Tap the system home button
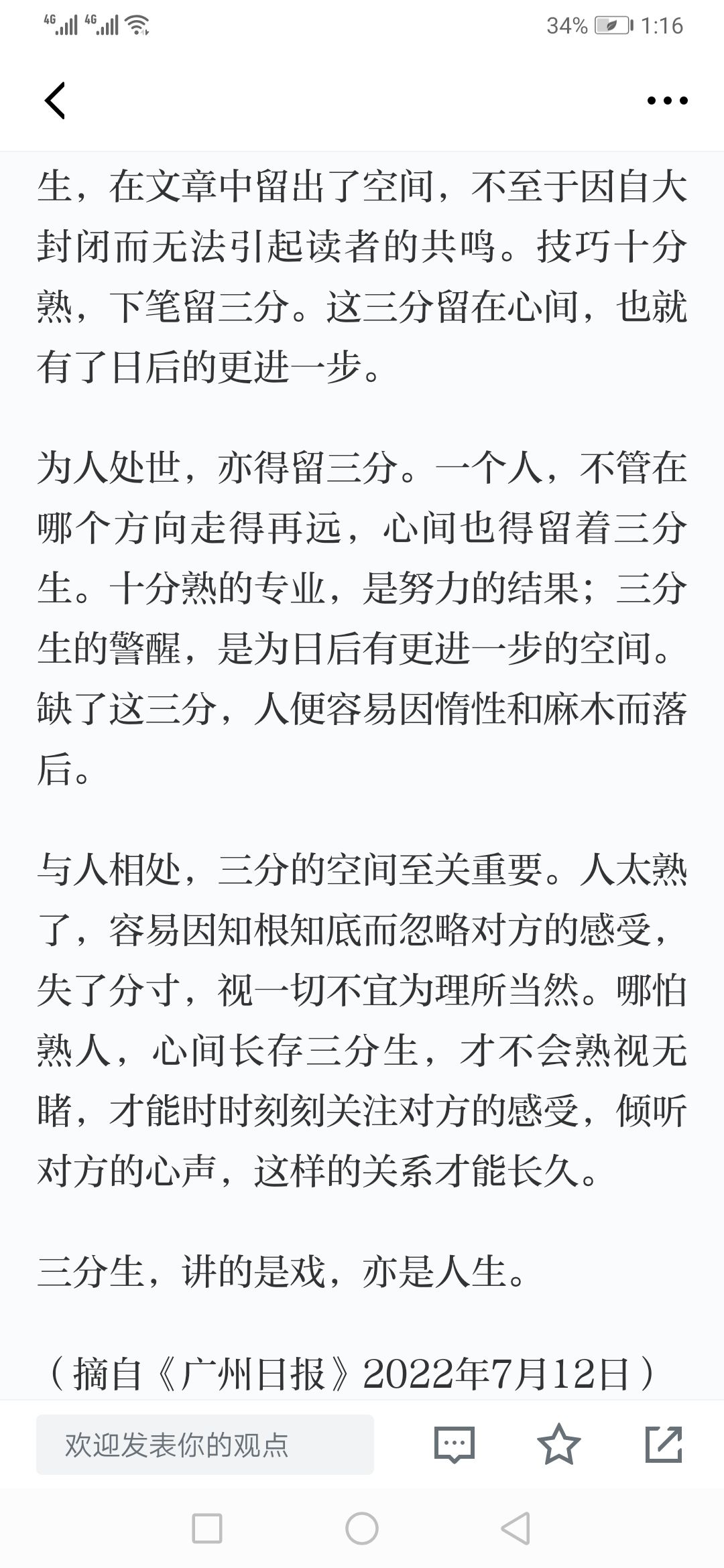Screen dimensions: 724x1568 pos(362,1529)
